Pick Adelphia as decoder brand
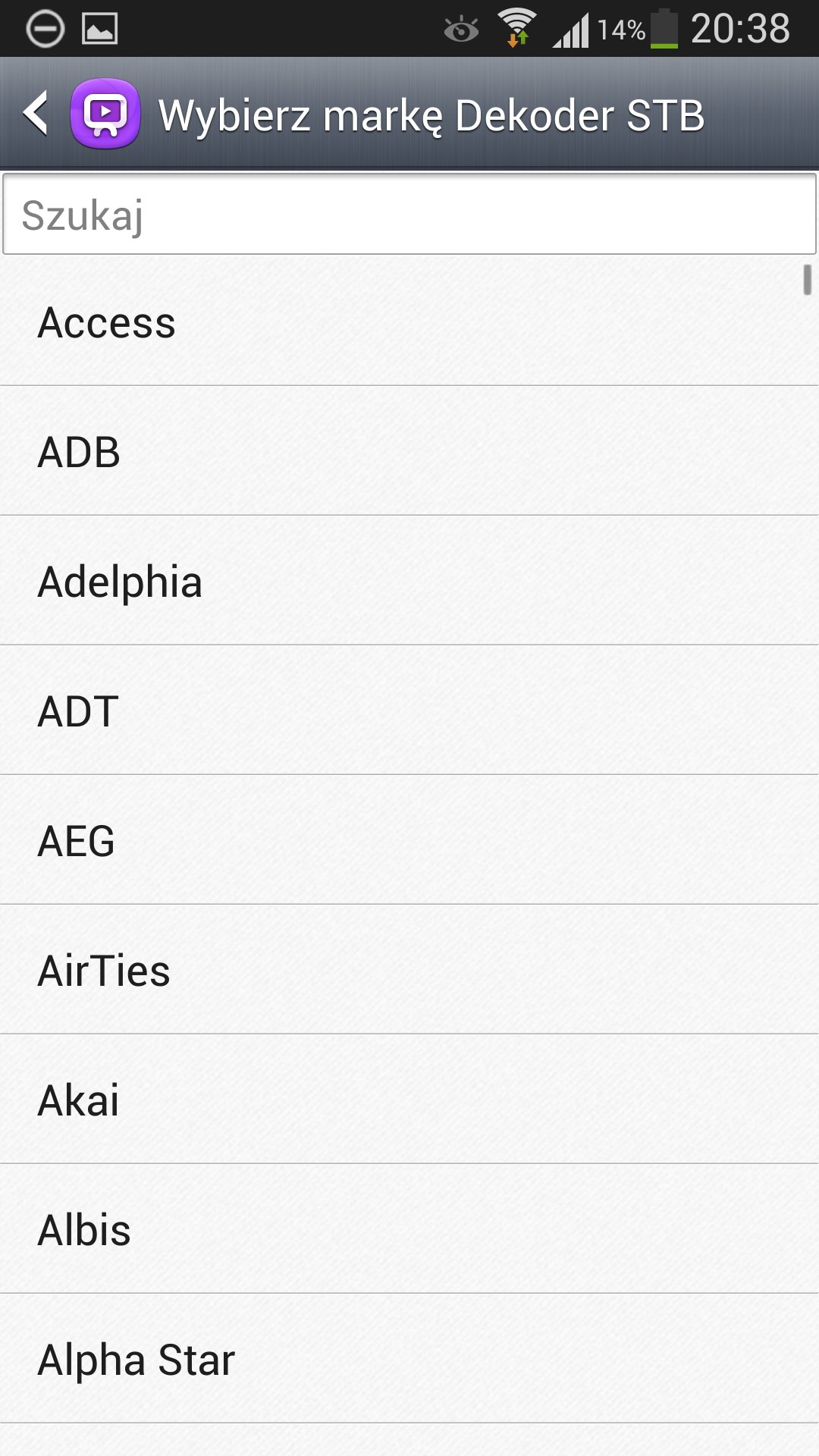Screen dimensions: 819x1456 (409, 582)
